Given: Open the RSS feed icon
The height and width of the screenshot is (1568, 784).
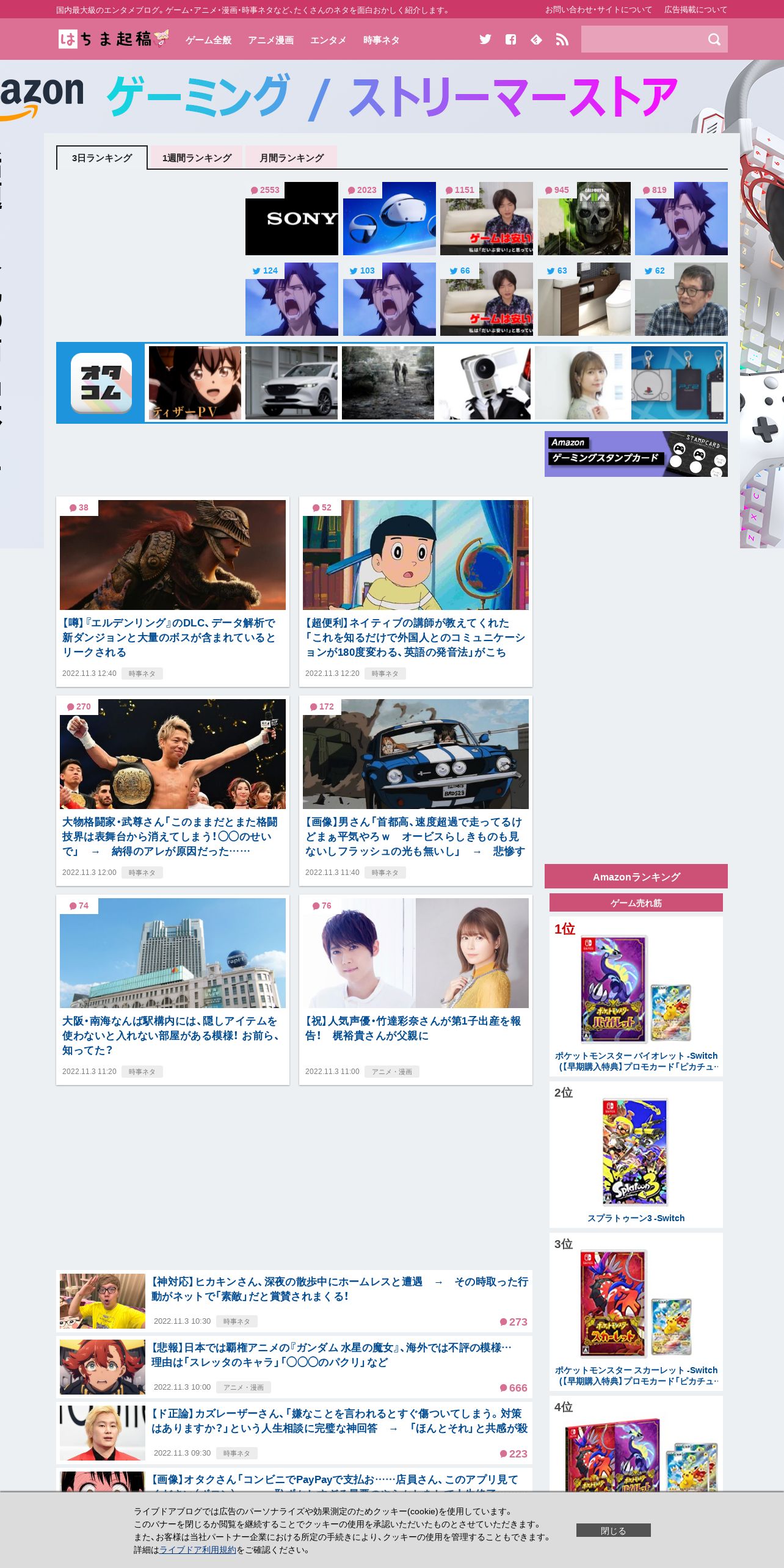Looking at the screenshot, I should point(562,40).
